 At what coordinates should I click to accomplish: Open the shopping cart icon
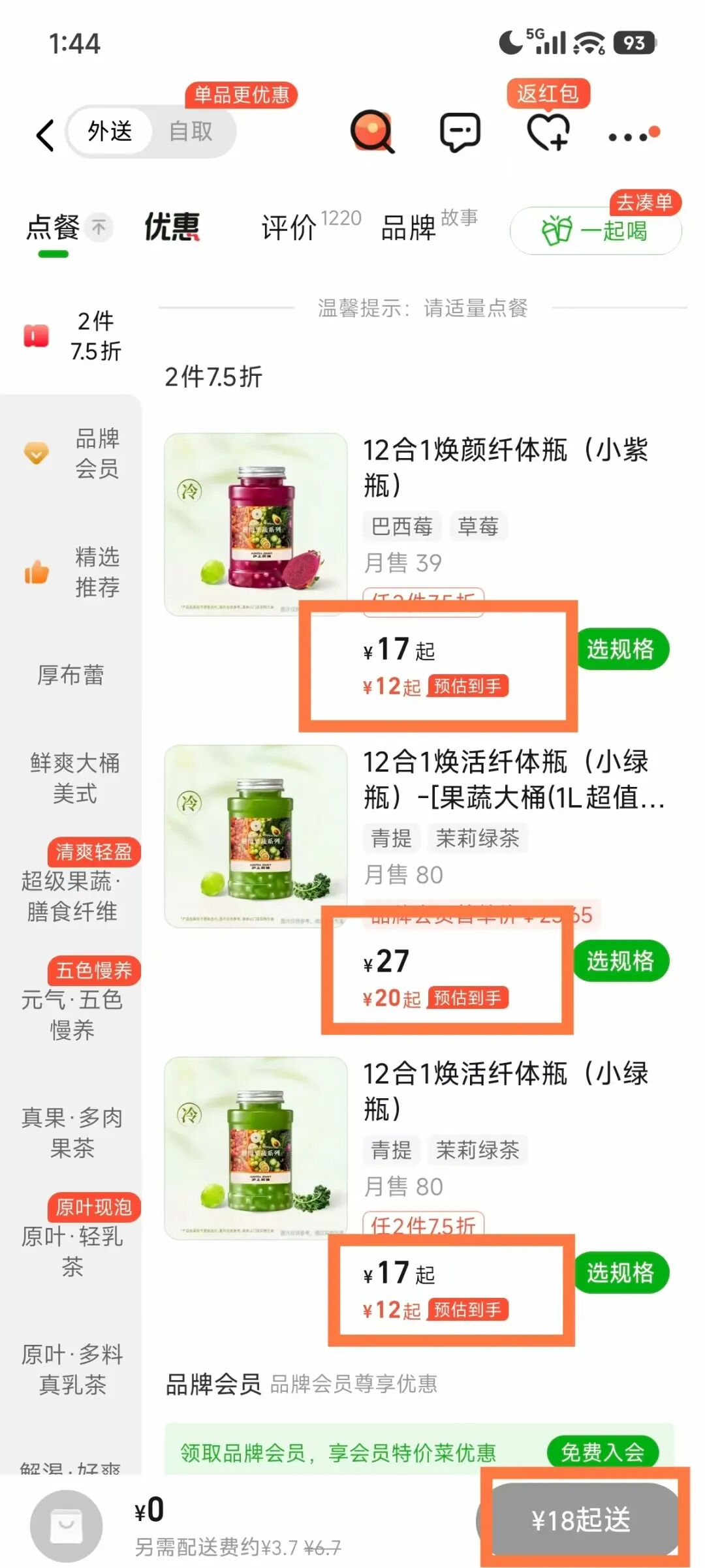click(67, 1526)
